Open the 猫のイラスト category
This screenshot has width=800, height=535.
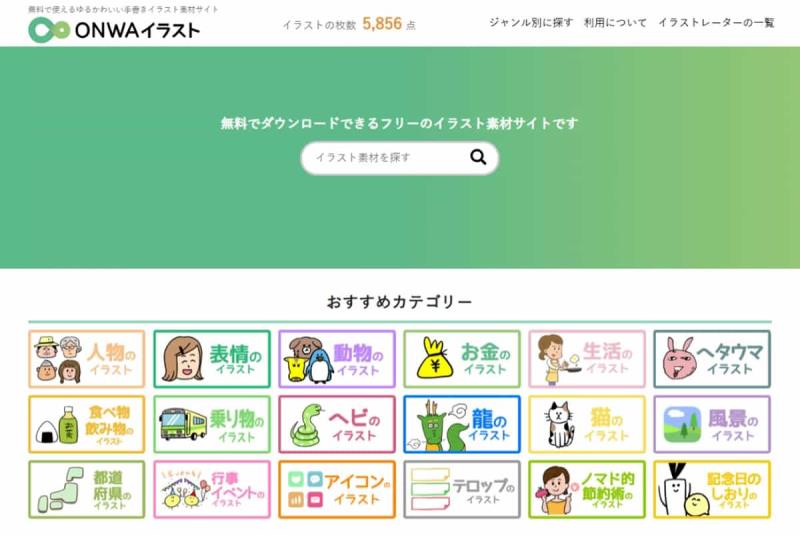coord(587,424)
